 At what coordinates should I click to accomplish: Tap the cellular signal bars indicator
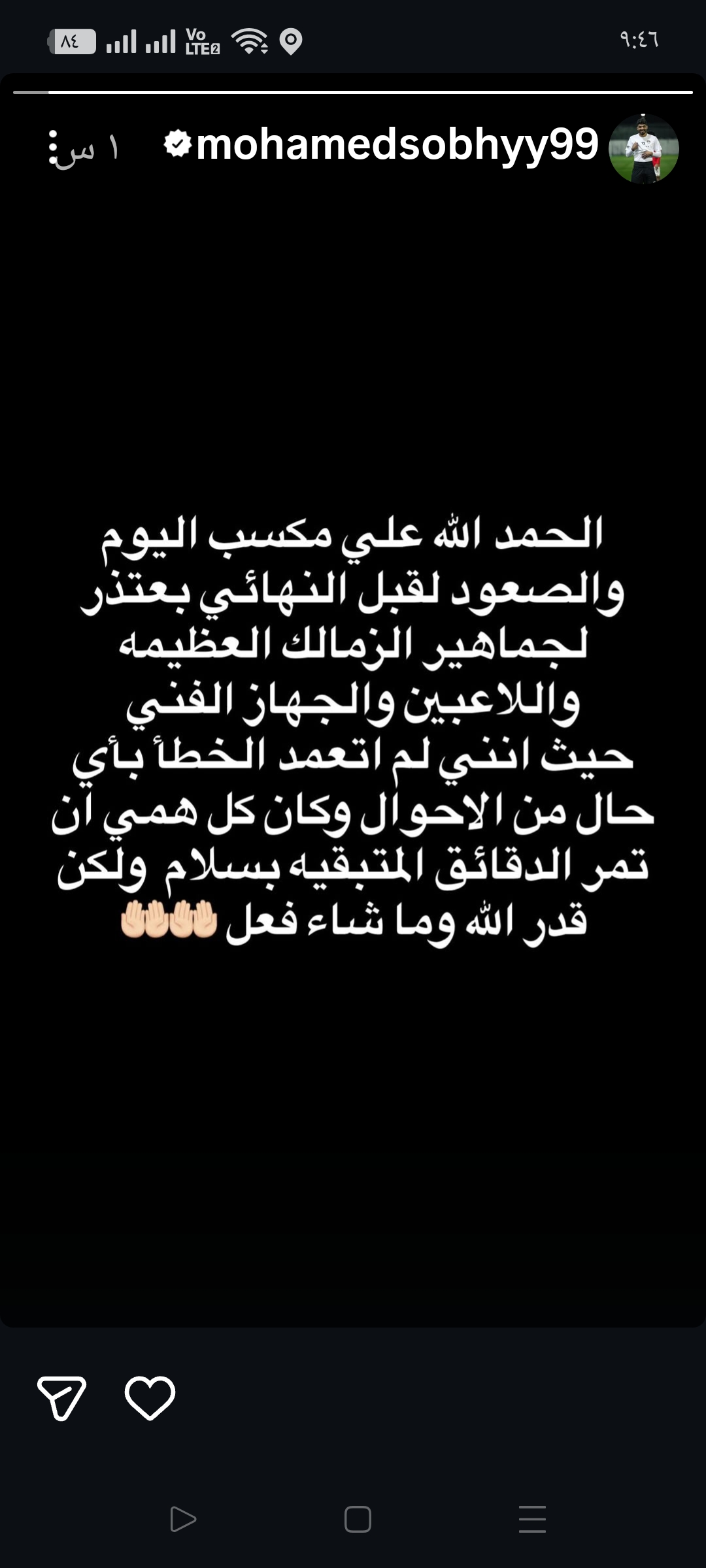pos(121,42)
